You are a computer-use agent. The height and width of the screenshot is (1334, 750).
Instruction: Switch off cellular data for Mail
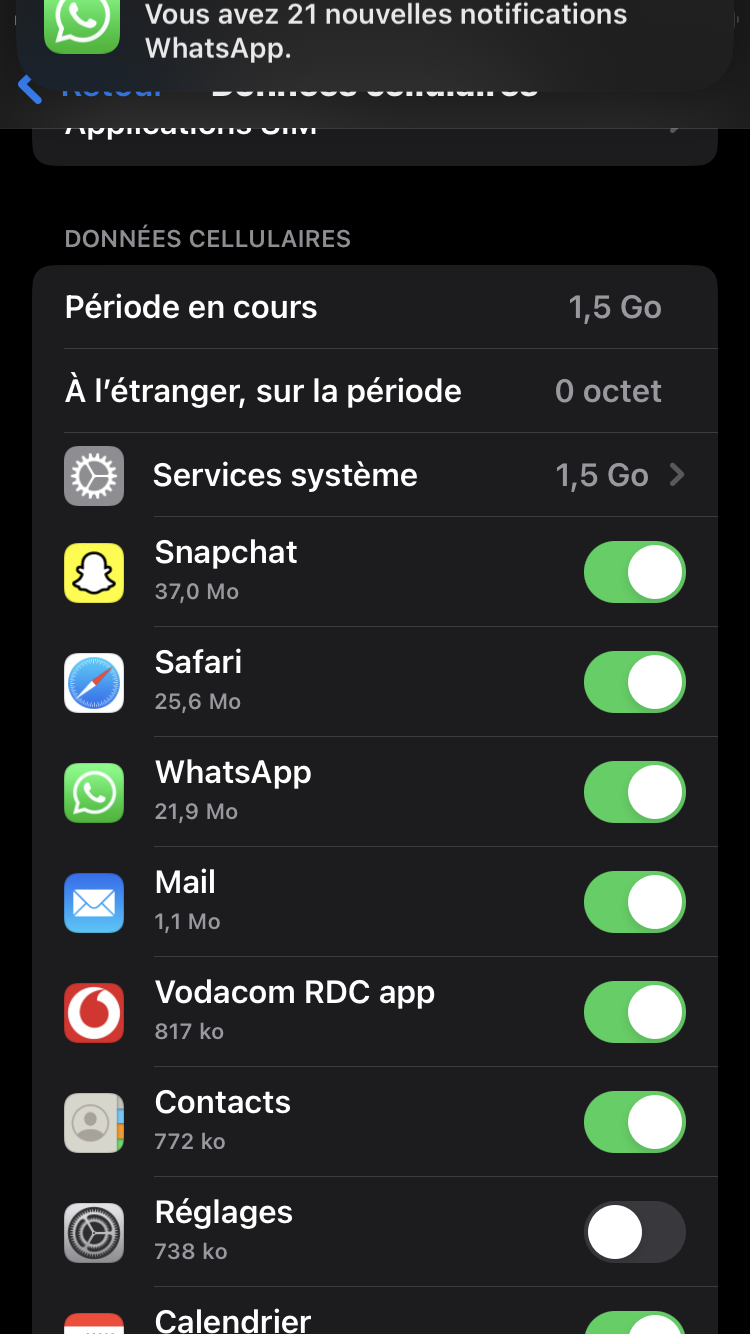click(x=635, y=902)
